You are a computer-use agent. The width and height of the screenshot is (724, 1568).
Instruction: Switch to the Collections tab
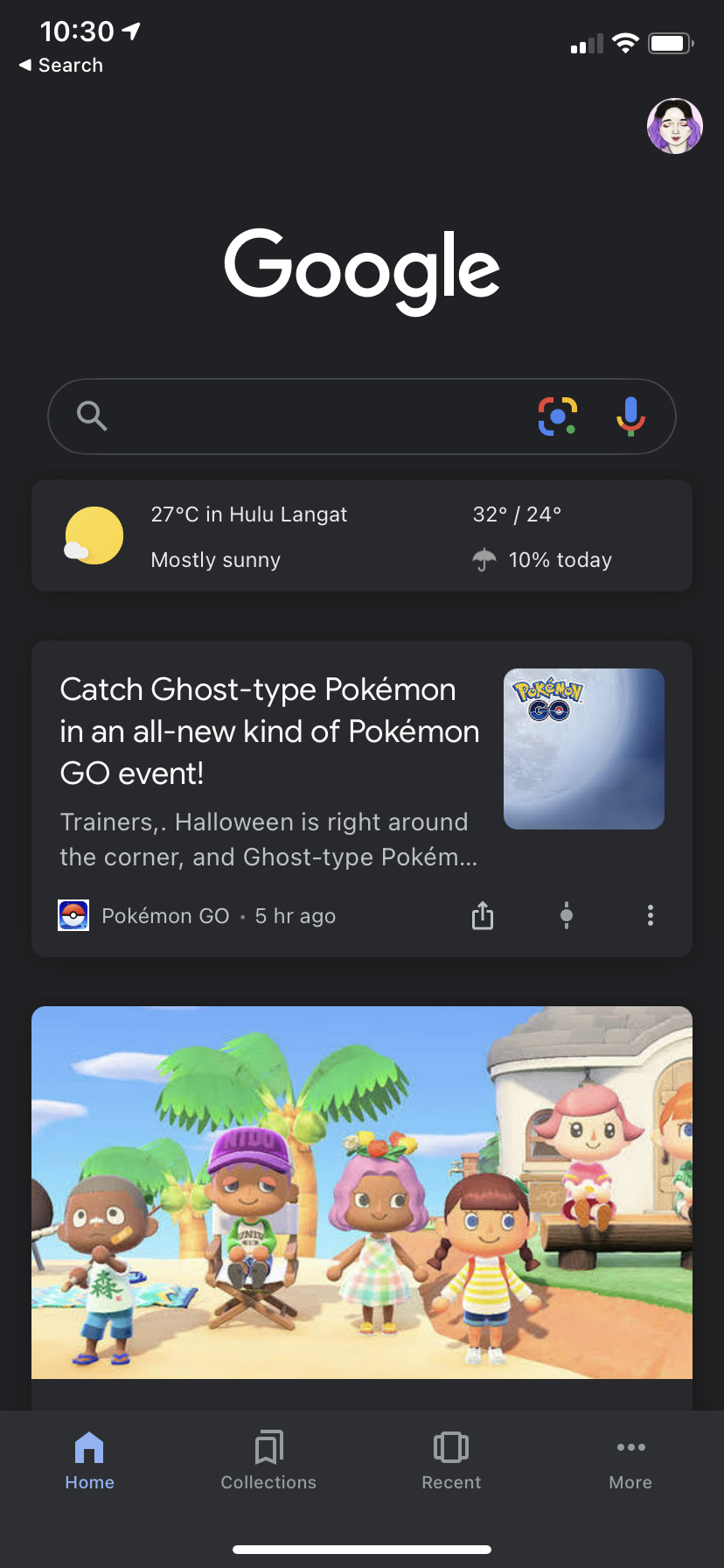coord(268,1459)
